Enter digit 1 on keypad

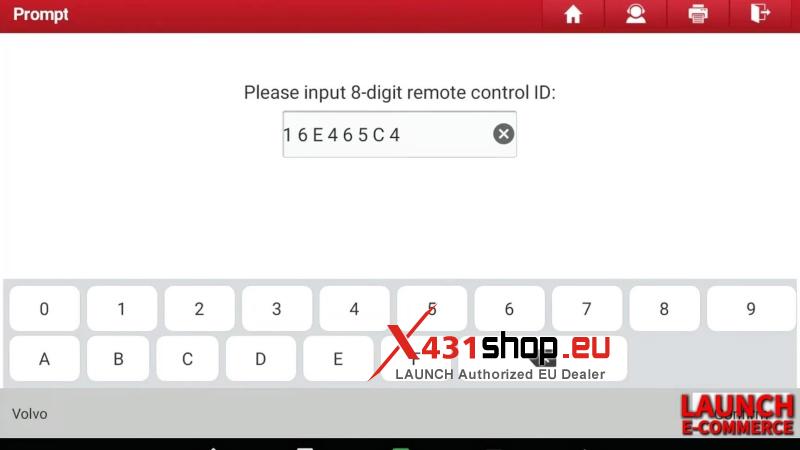tap(122, 309)
